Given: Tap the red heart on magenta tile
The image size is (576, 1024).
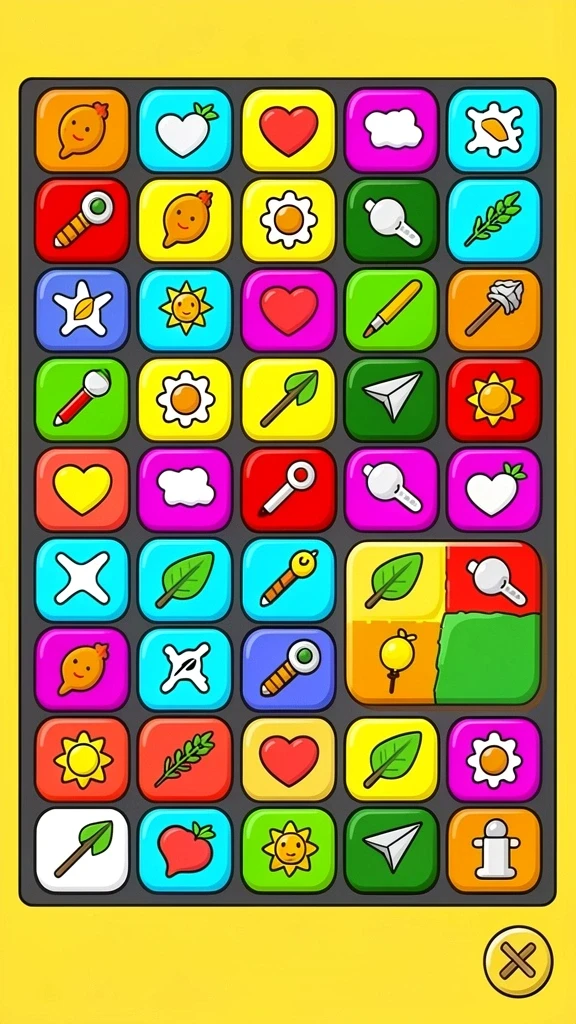Looking at the screenshot, I should coord(289,310).
